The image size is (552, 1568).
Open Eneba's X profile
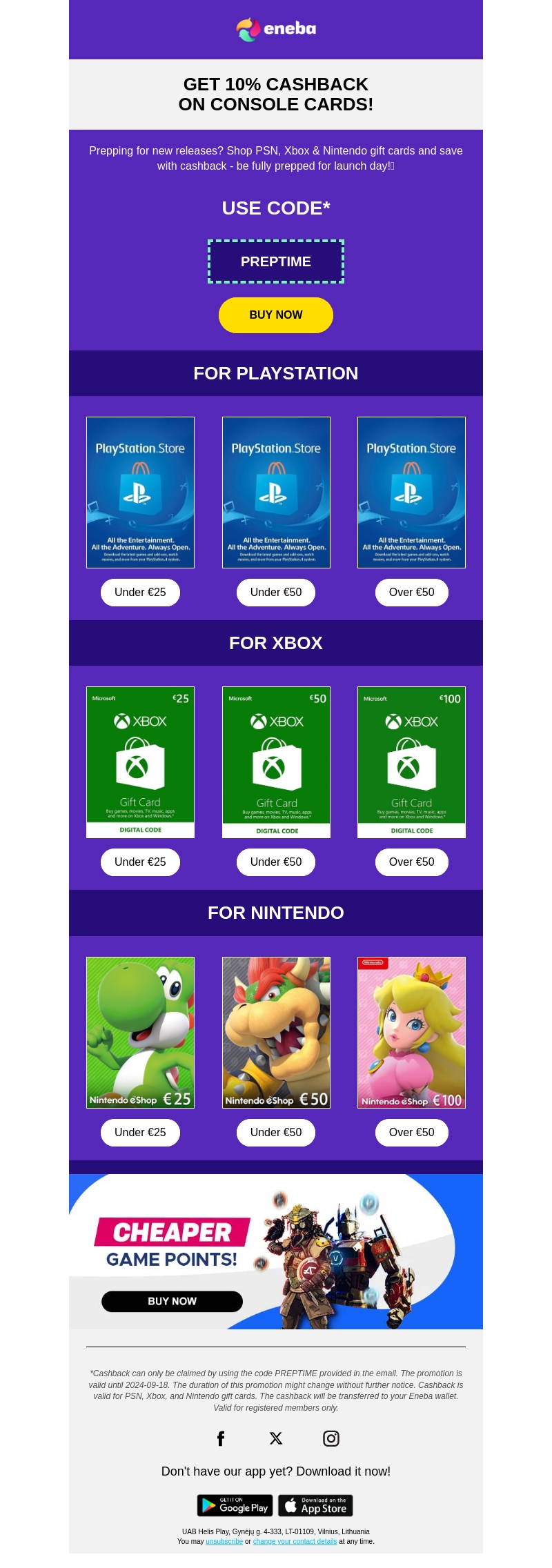coord(276,1438)
